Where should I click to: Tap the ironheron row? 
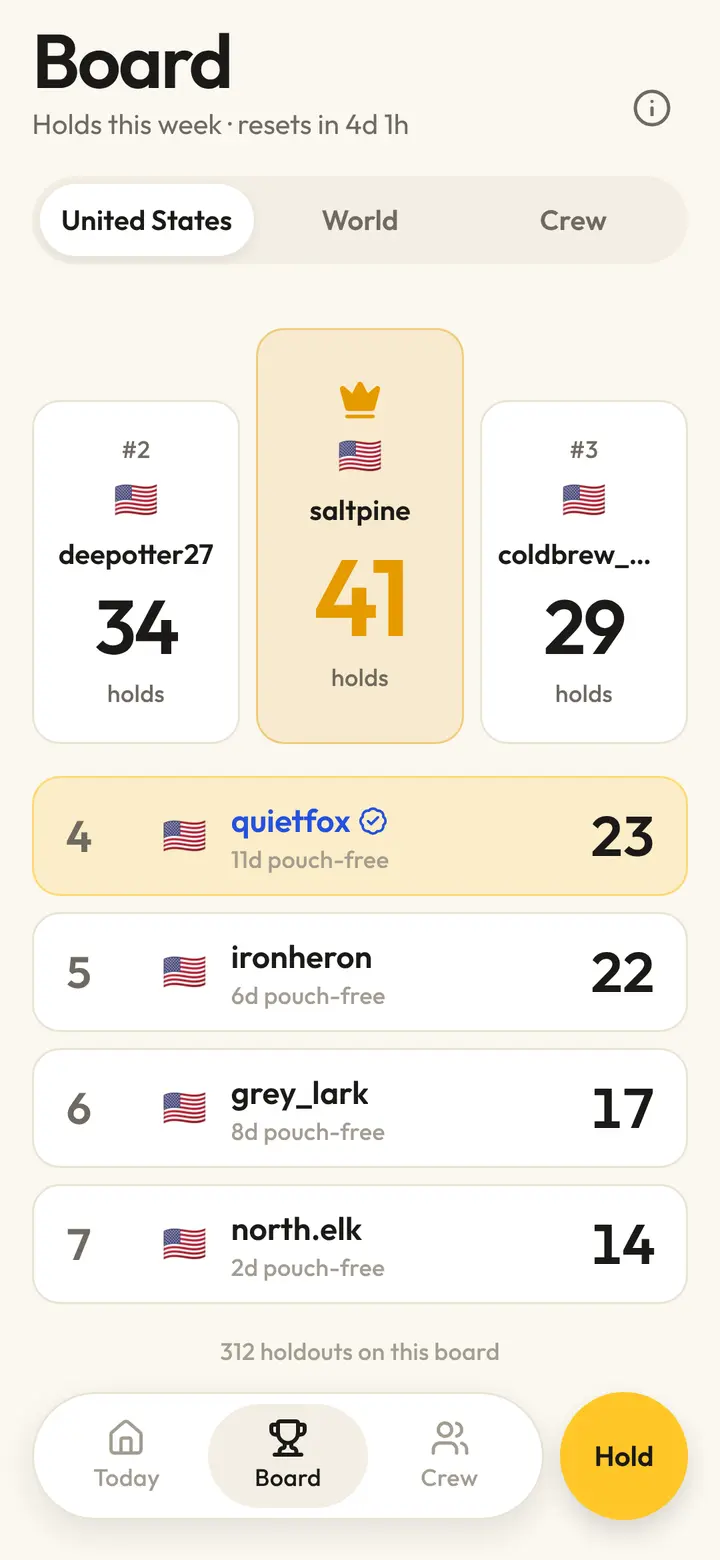(x=360, y=972)
